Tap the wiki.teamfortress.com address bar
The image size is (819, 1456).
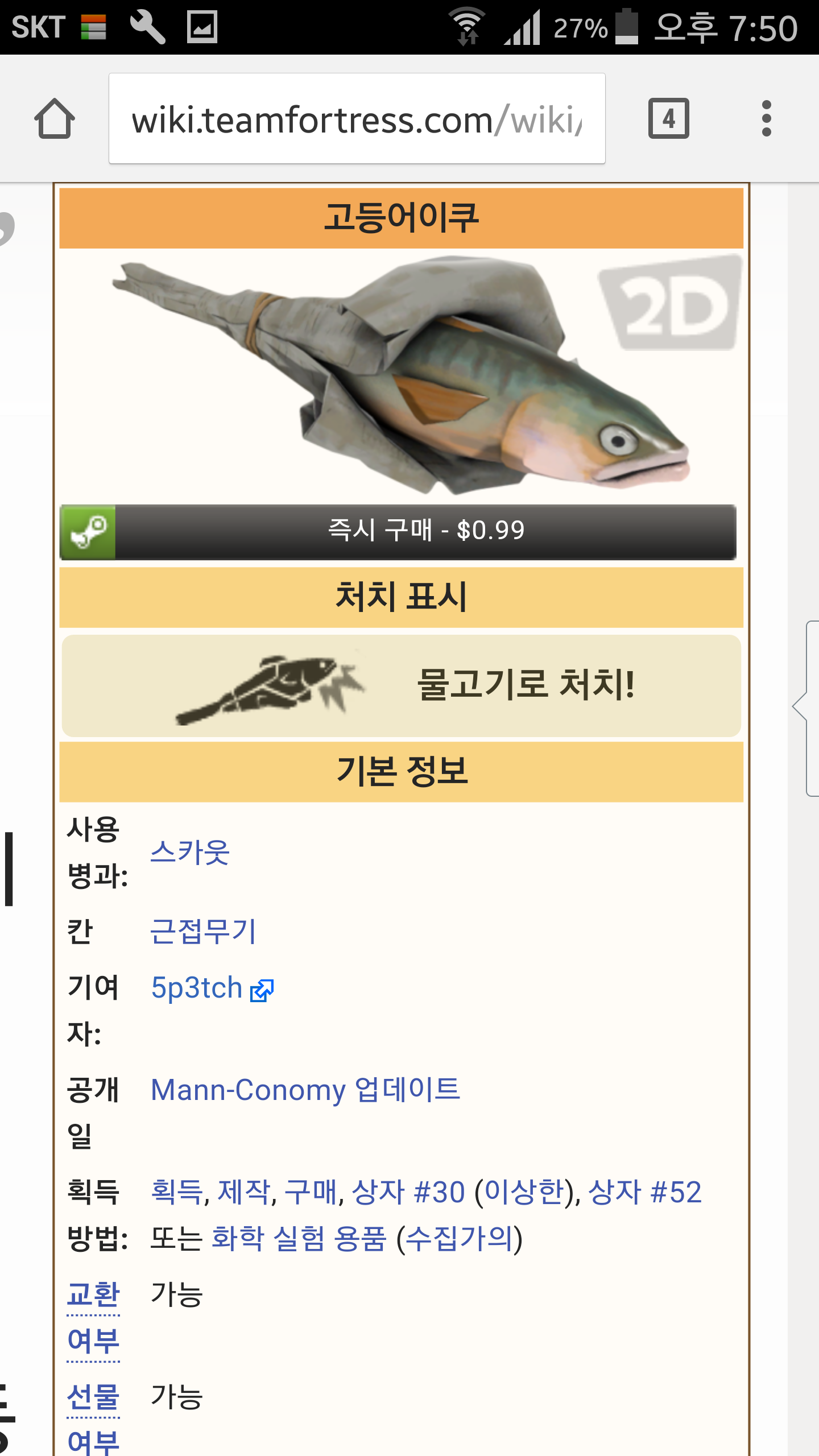[x=357, y=118]
